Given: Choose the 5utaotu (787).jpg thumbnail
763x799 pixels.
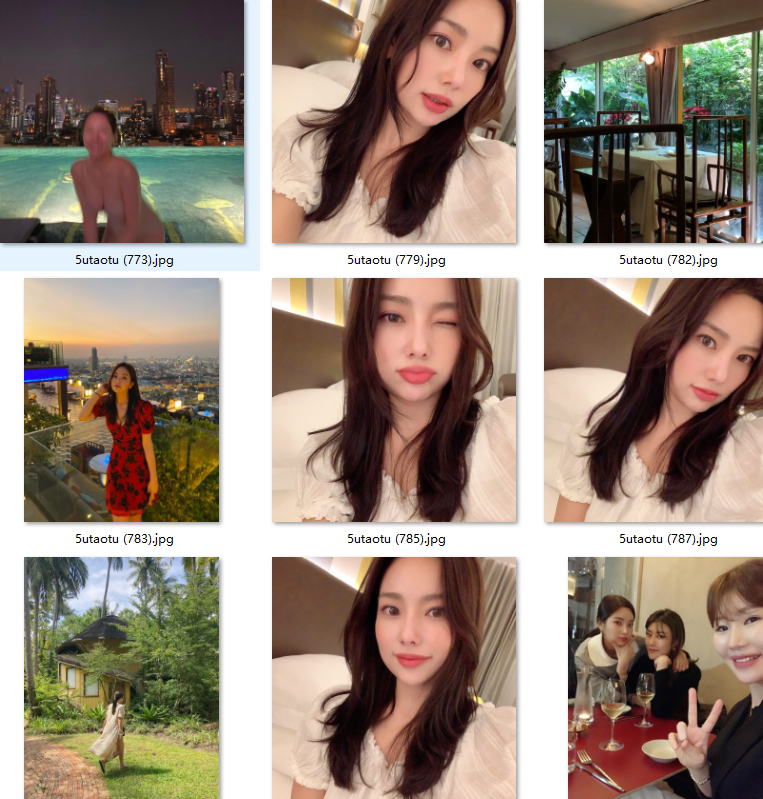Looking at the screenshot, I should (x=653, y=400).
